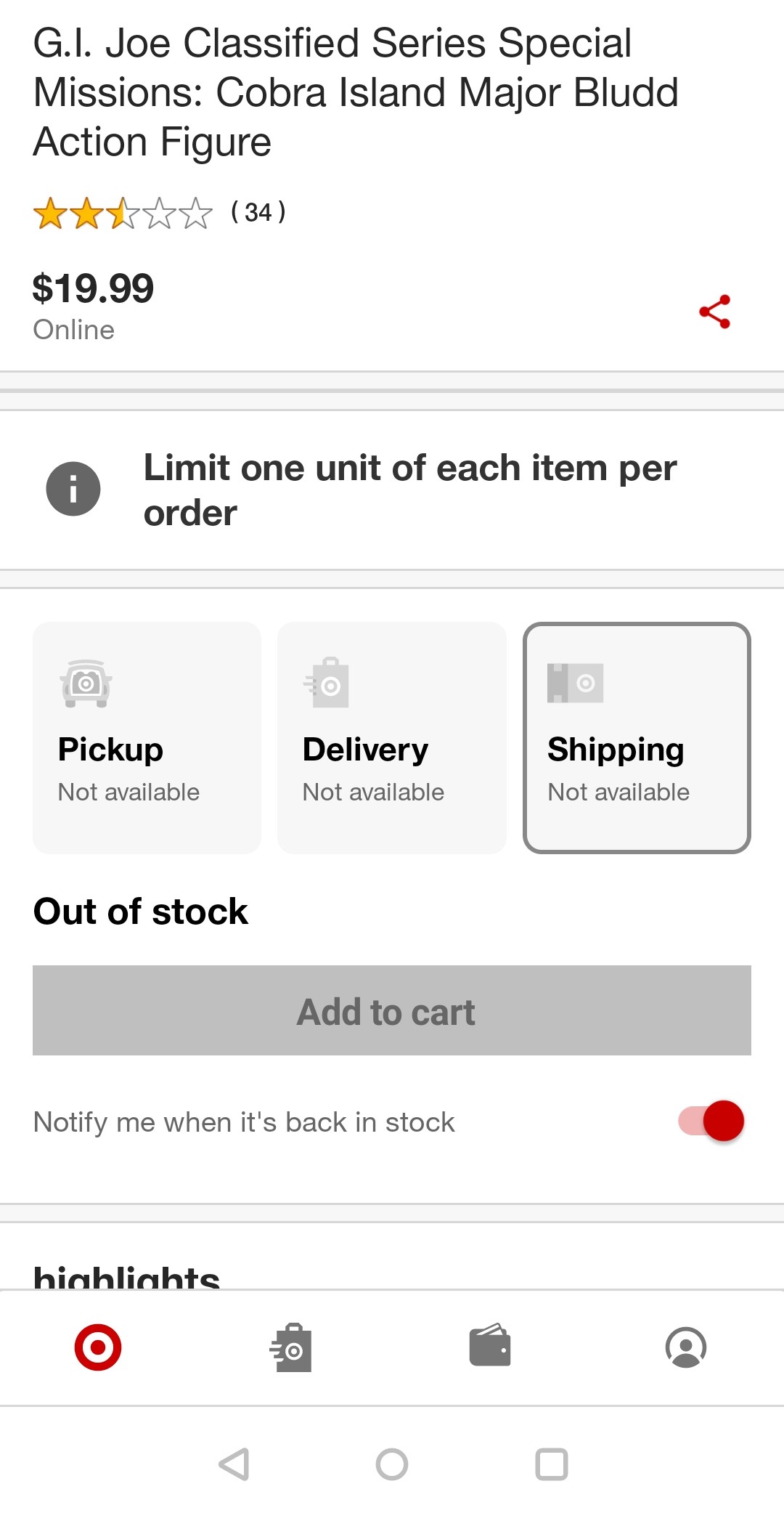Image resolution: width=784 pixels, height=1521 pixels.
Task: Switch to the account profile tab
Action: 686,1347
